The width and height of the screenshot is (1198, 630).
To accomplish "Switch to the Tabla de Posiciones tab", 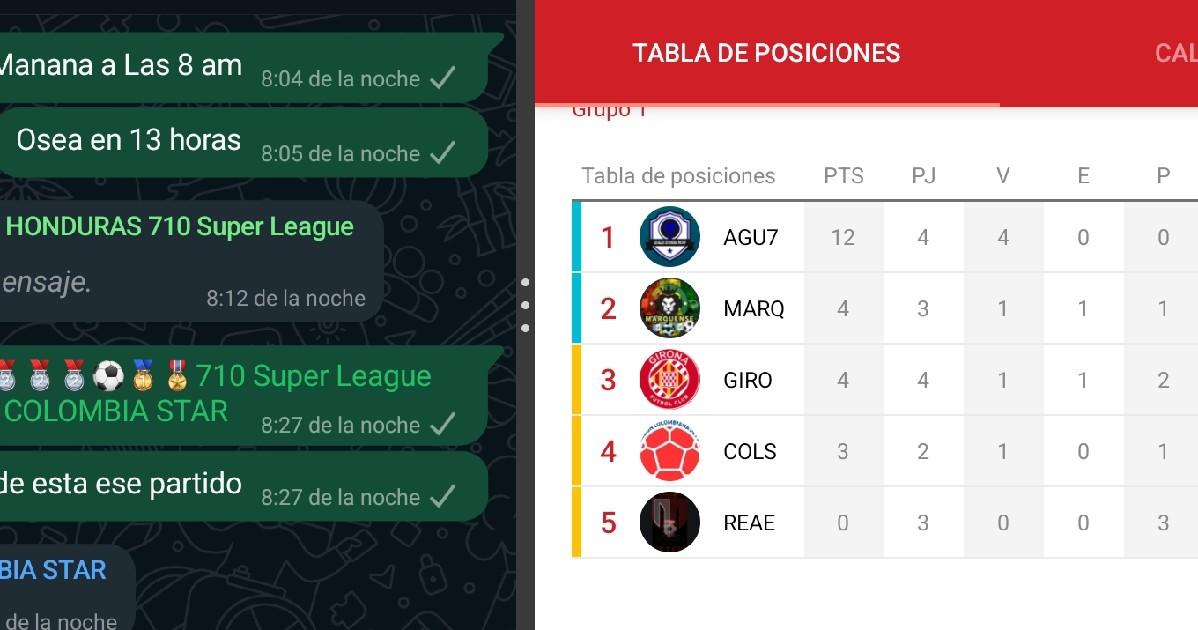I will tap(766, 53).
